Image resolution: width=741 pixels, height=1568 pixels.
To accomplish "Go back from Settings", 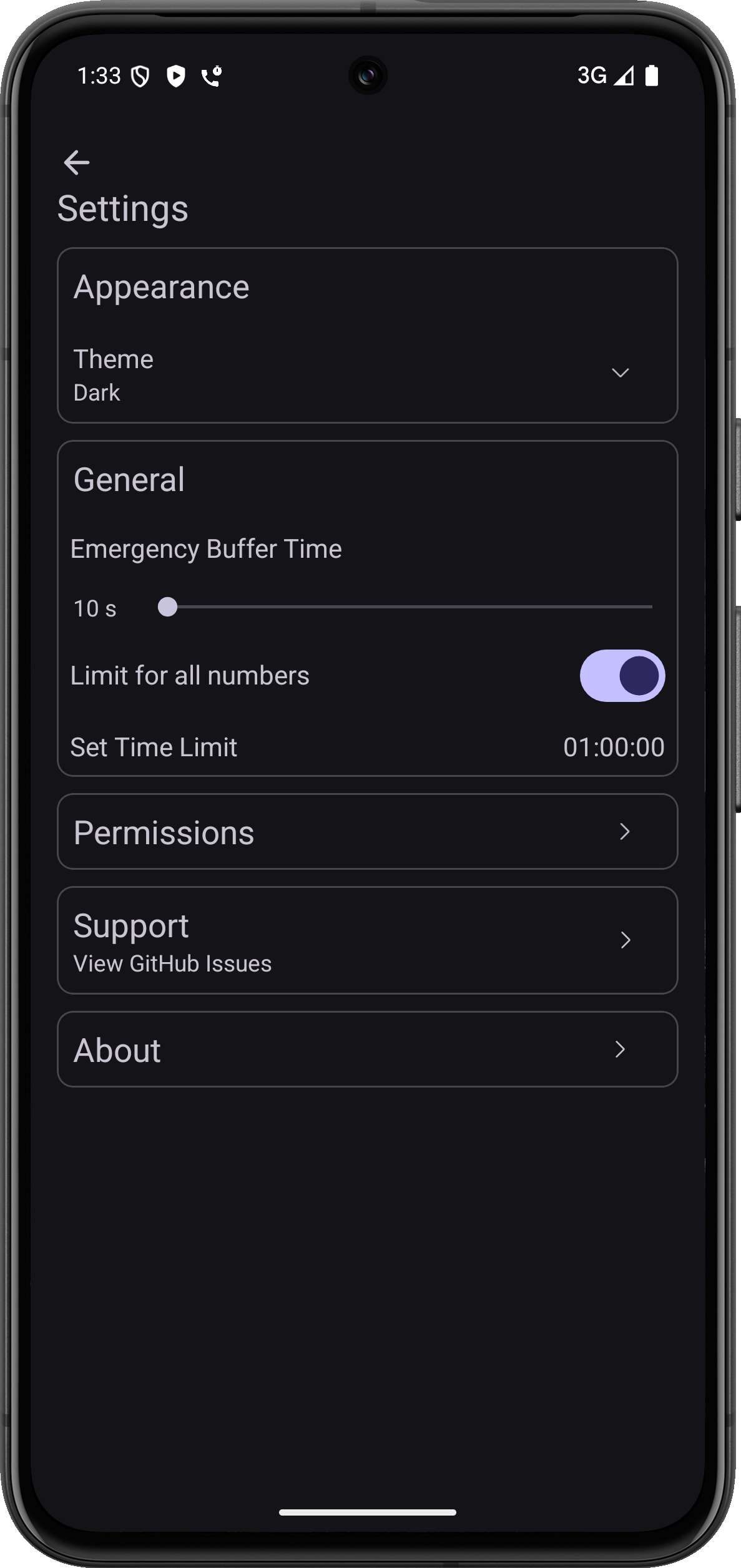I will (77, 163).
